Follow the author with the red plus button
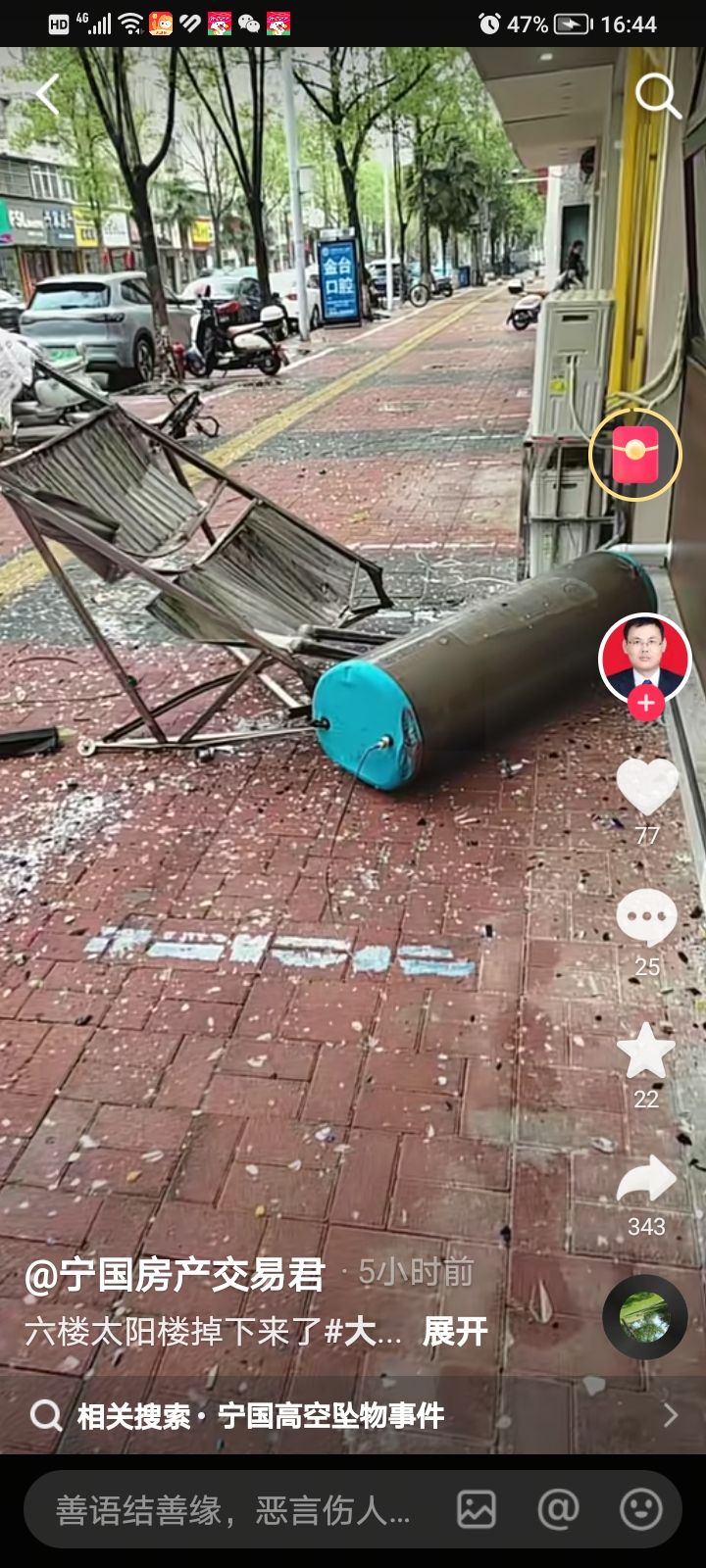 [645, 704]
